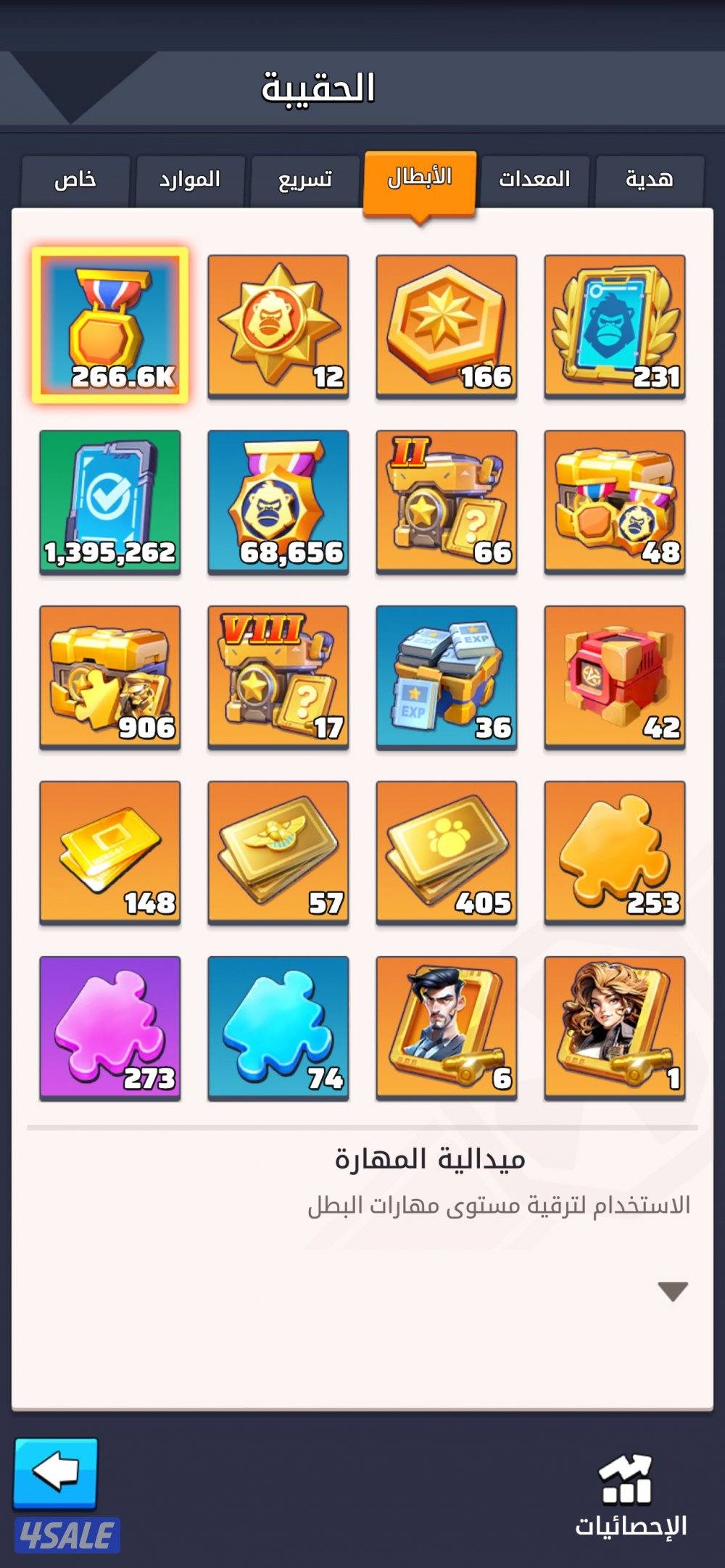Select the tier II chest with 66
The image size is (725, 1568).
[447, 501]
